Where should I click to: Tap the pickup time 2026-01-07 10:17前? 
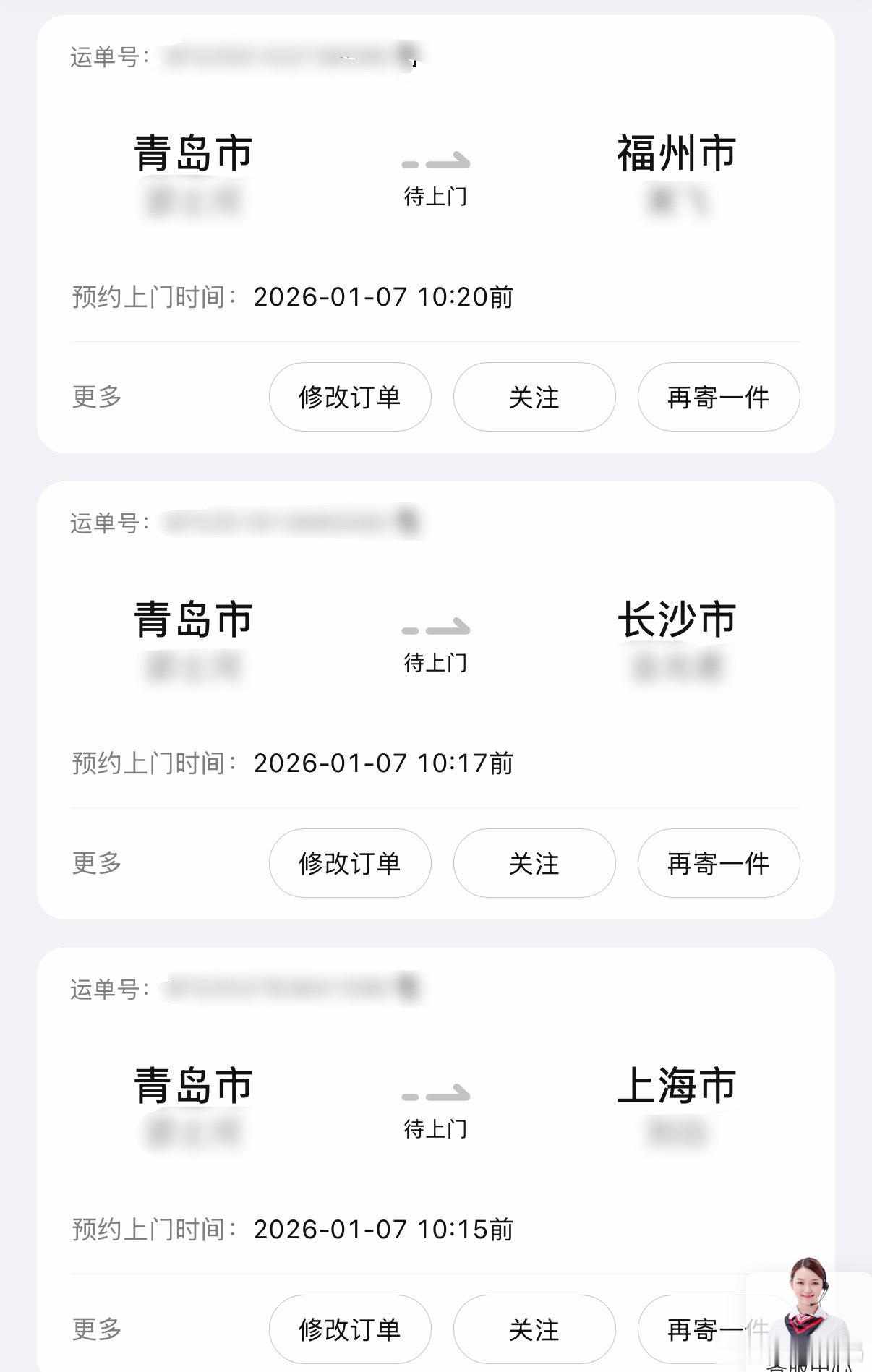383,763
